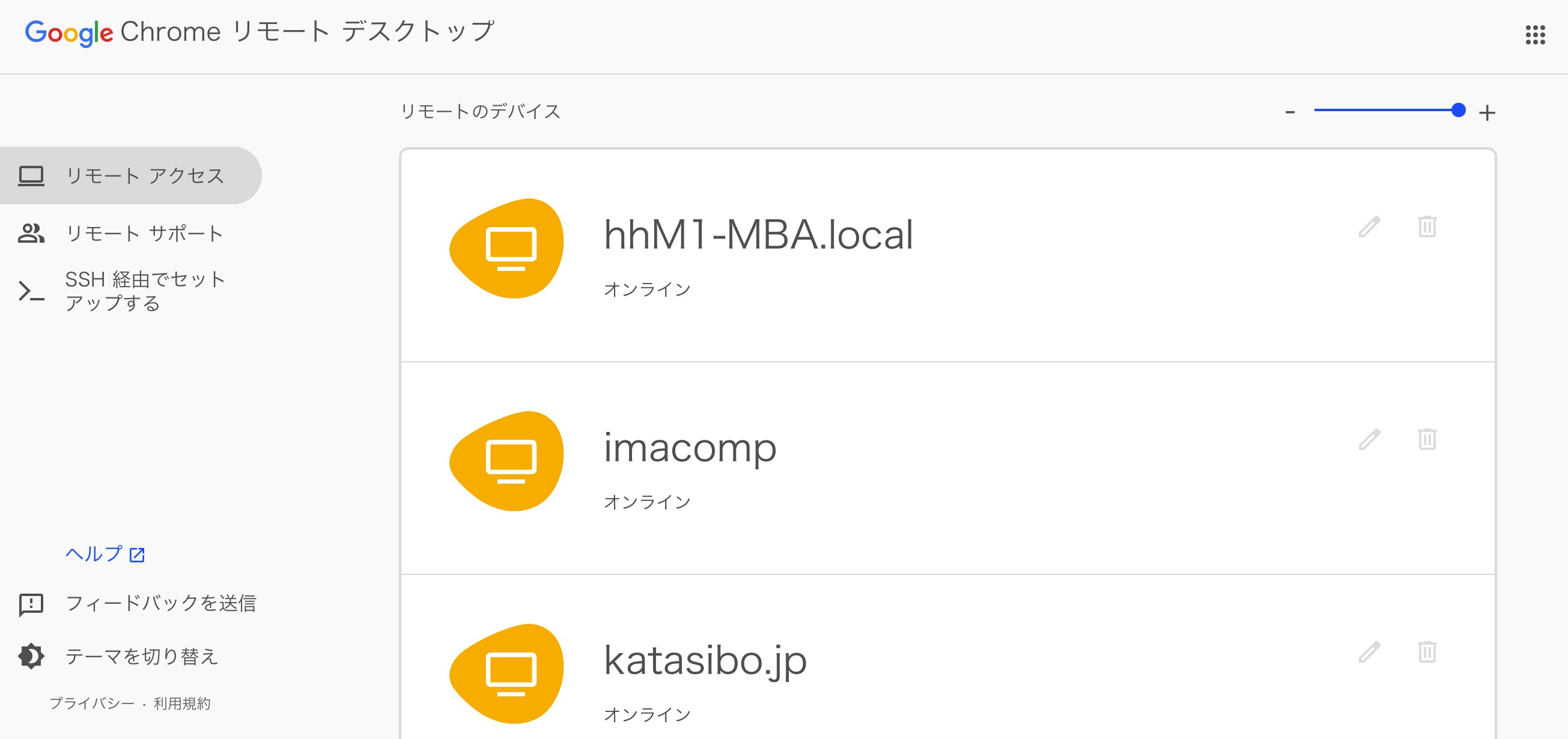This screenshot has height=739, width=1568.
Task: Connect to hhM1-MBA.local device
Action: 757,236
